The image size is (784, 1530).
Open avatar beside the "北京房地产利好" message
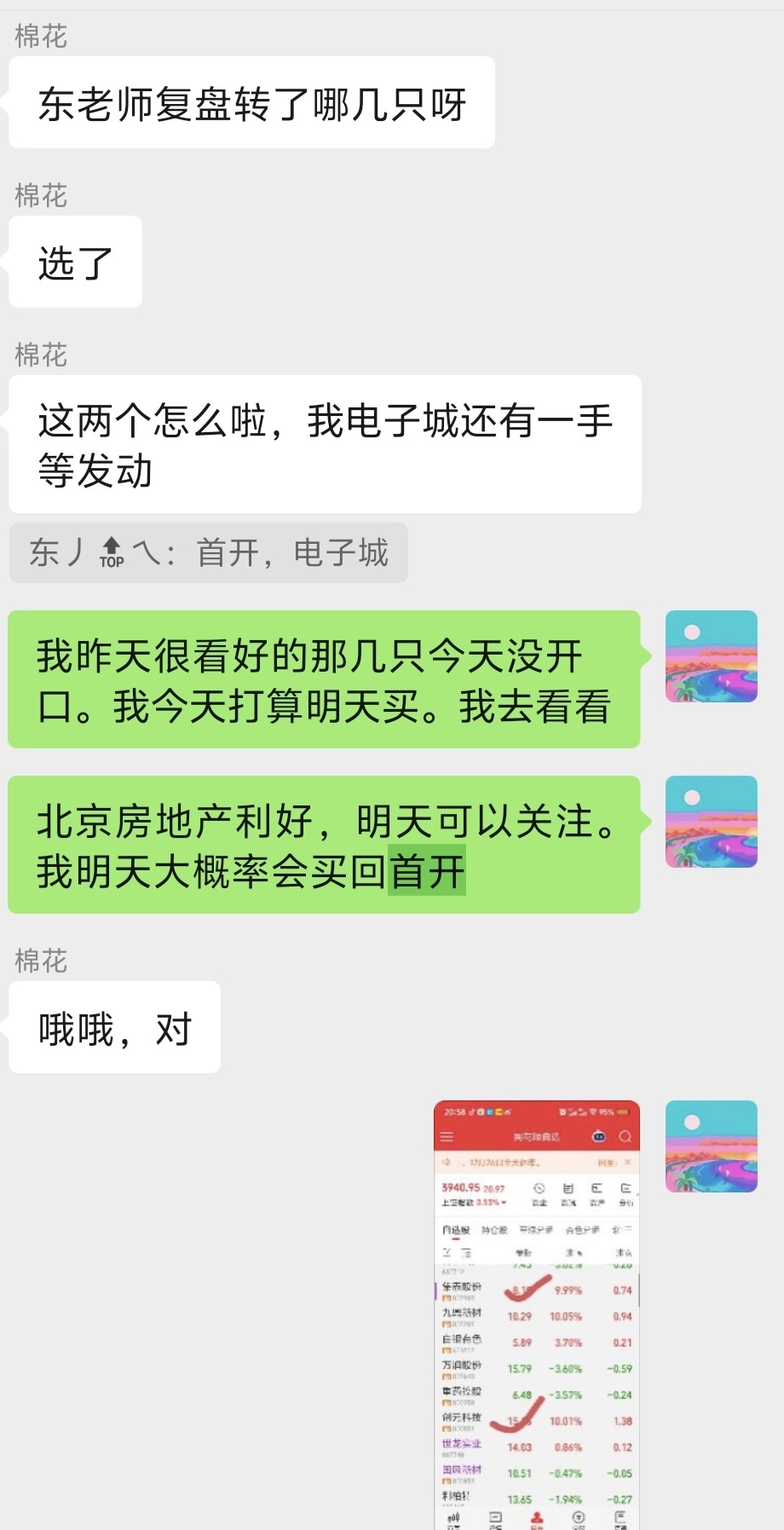tap(711, 822)
